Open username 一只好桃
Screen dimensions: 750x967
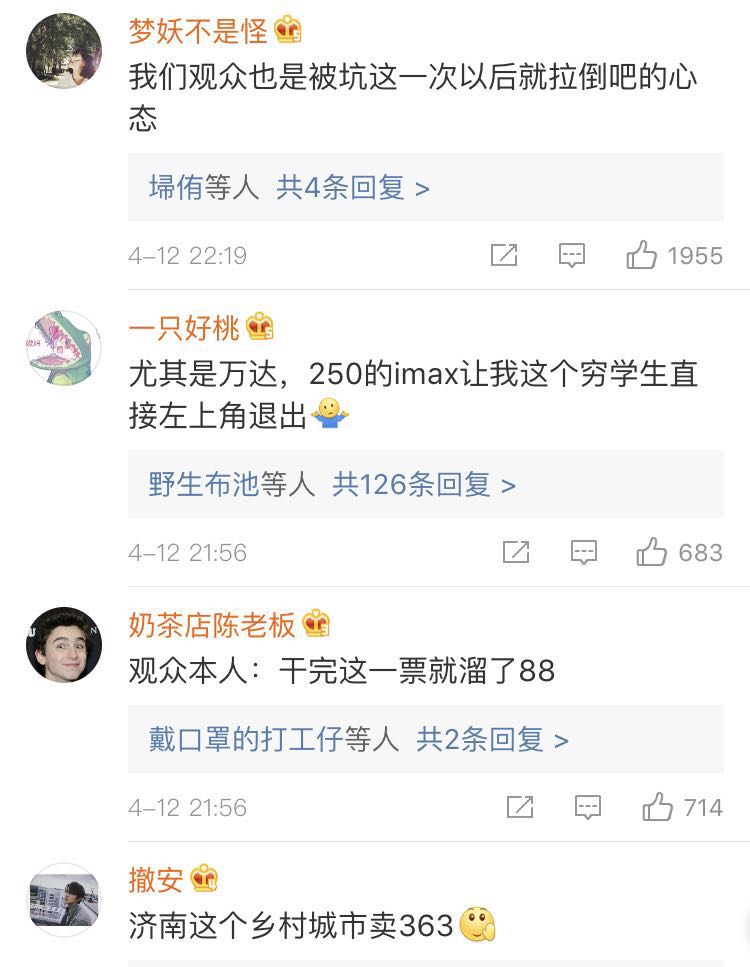pos(184,327)
